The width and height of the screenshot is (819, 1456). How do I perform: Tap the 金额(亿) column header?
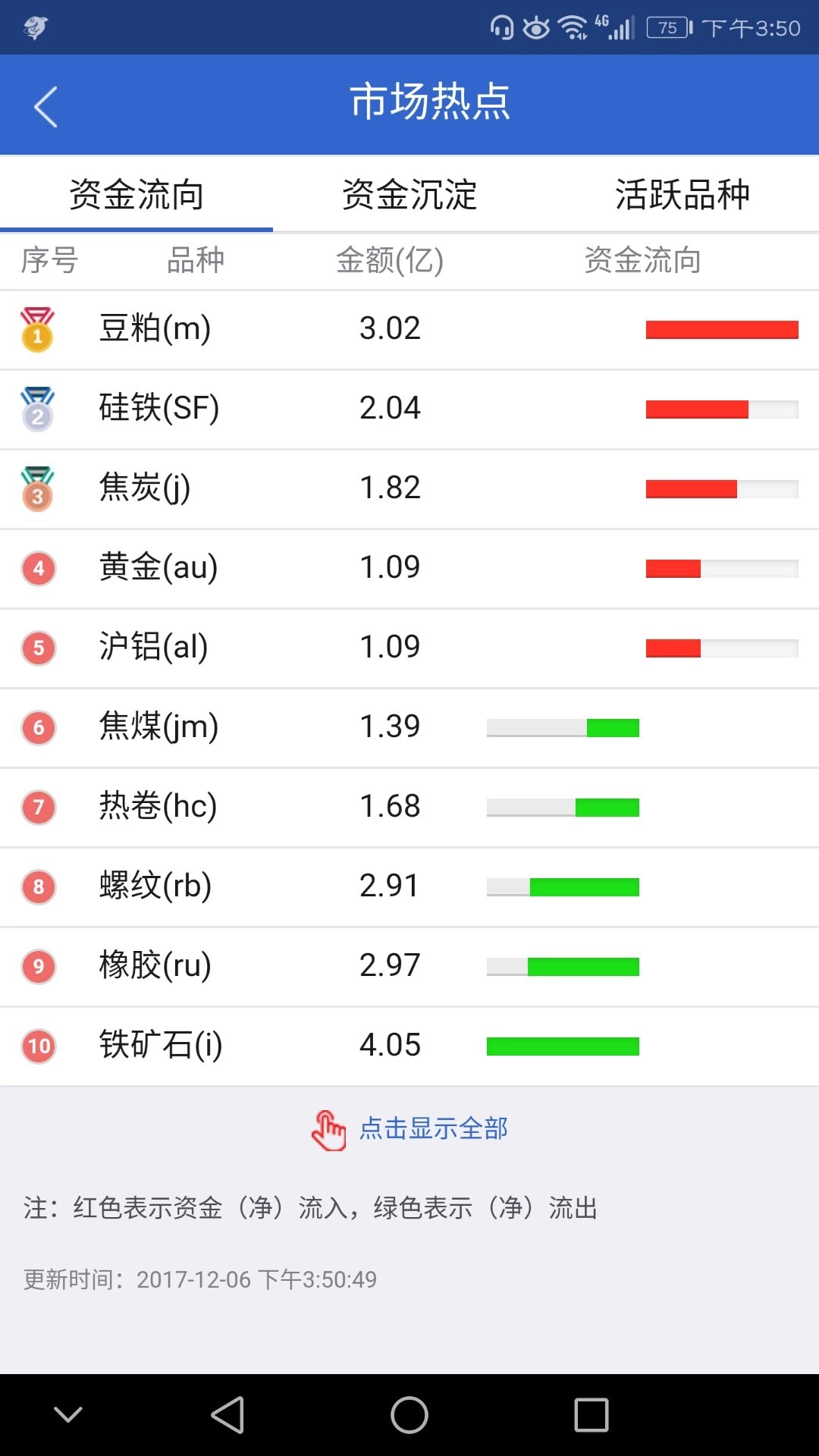click(390, 260)
